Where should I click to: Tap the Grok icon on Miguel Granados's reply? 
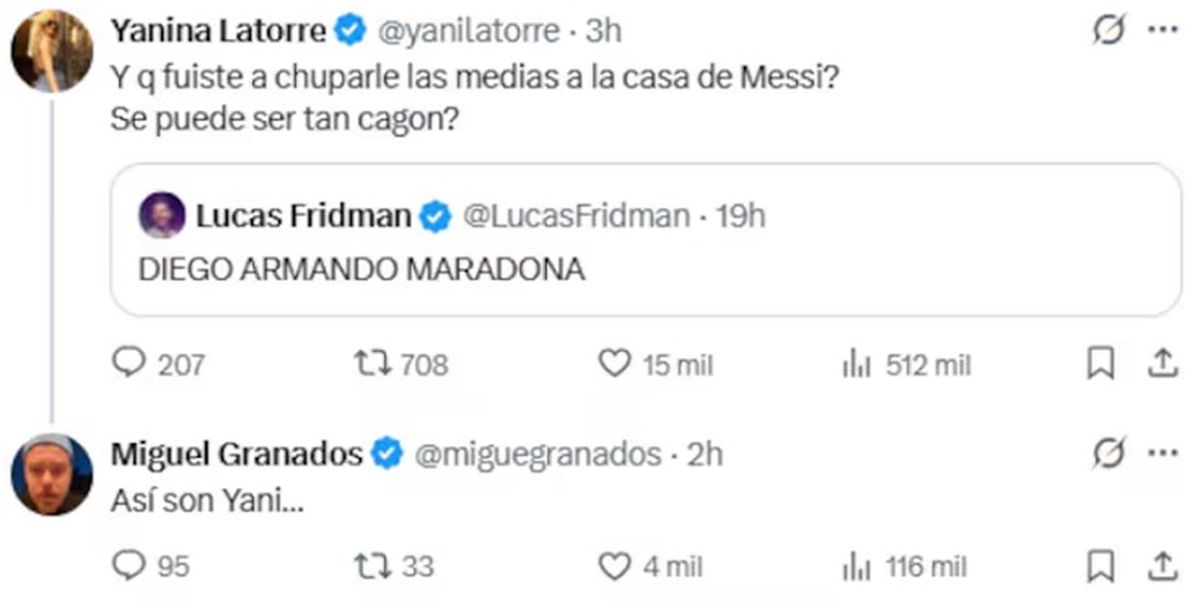pos(1109,455)
